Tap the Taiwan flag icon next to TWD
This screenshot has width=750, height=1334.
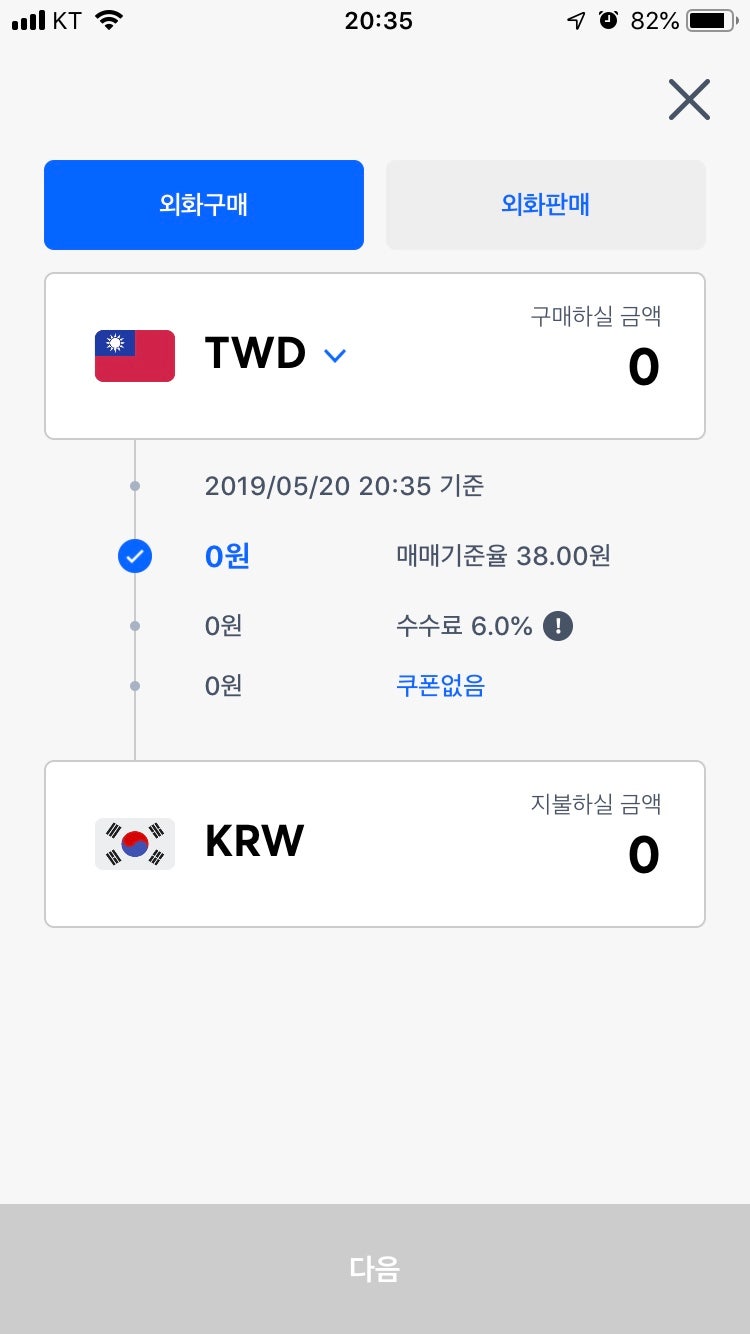[x=134, y=355]
